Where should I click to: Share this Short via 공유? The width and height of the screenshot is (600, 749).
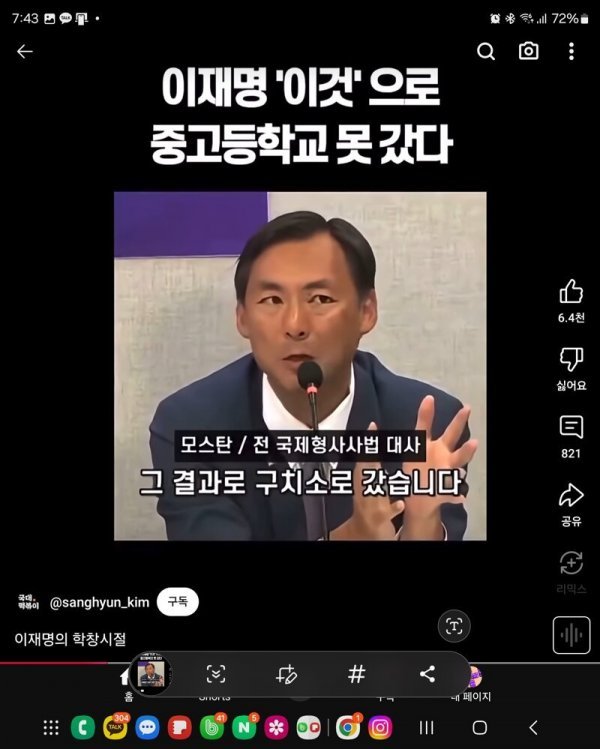click(571, 496)
